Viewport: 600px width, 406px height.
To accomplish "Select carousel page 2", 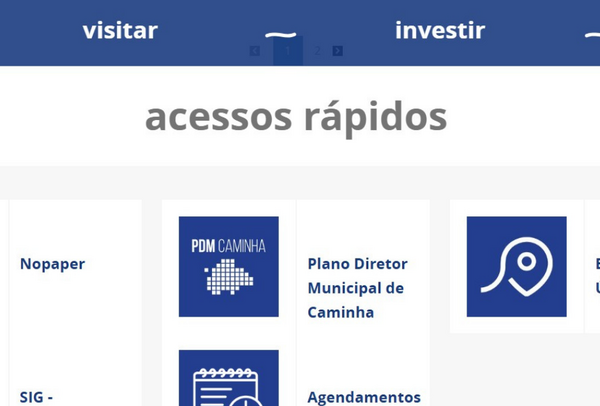I will click(317, 51).
